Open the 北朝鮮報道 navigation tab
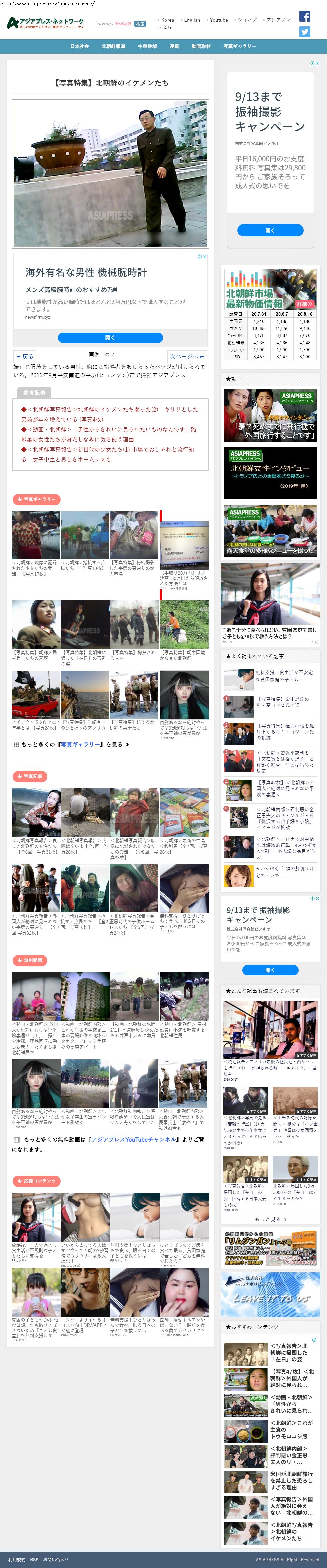The height and width of the screenshot is (1568, 327). [113, 46]
